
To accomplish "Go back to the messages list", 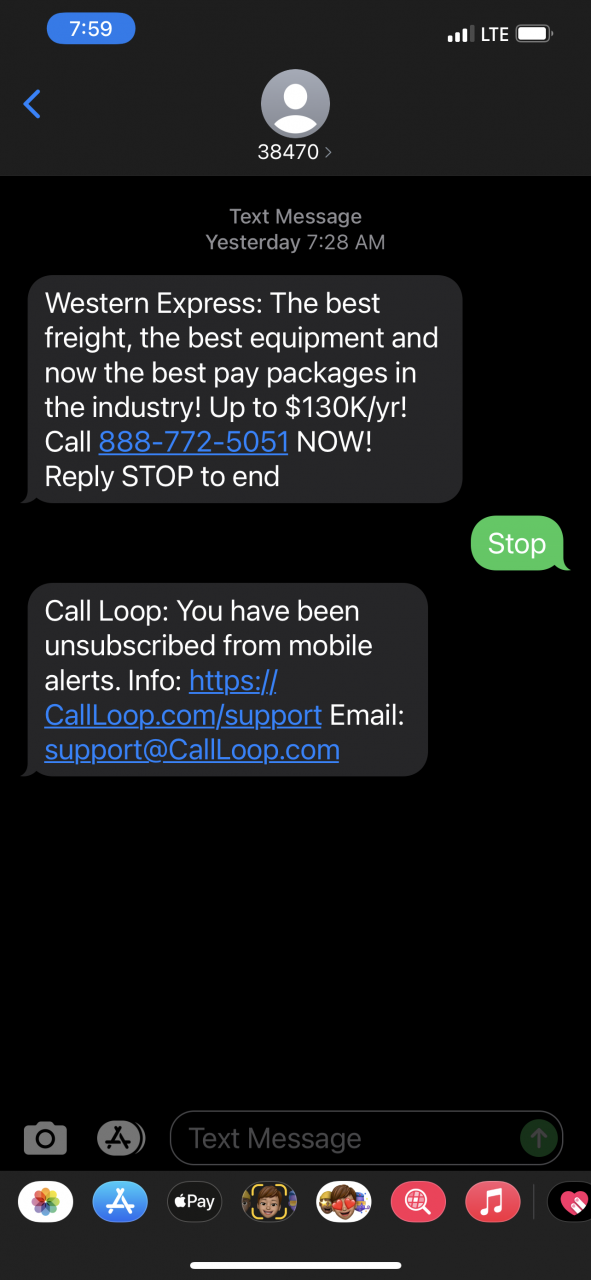I will 32,103.
